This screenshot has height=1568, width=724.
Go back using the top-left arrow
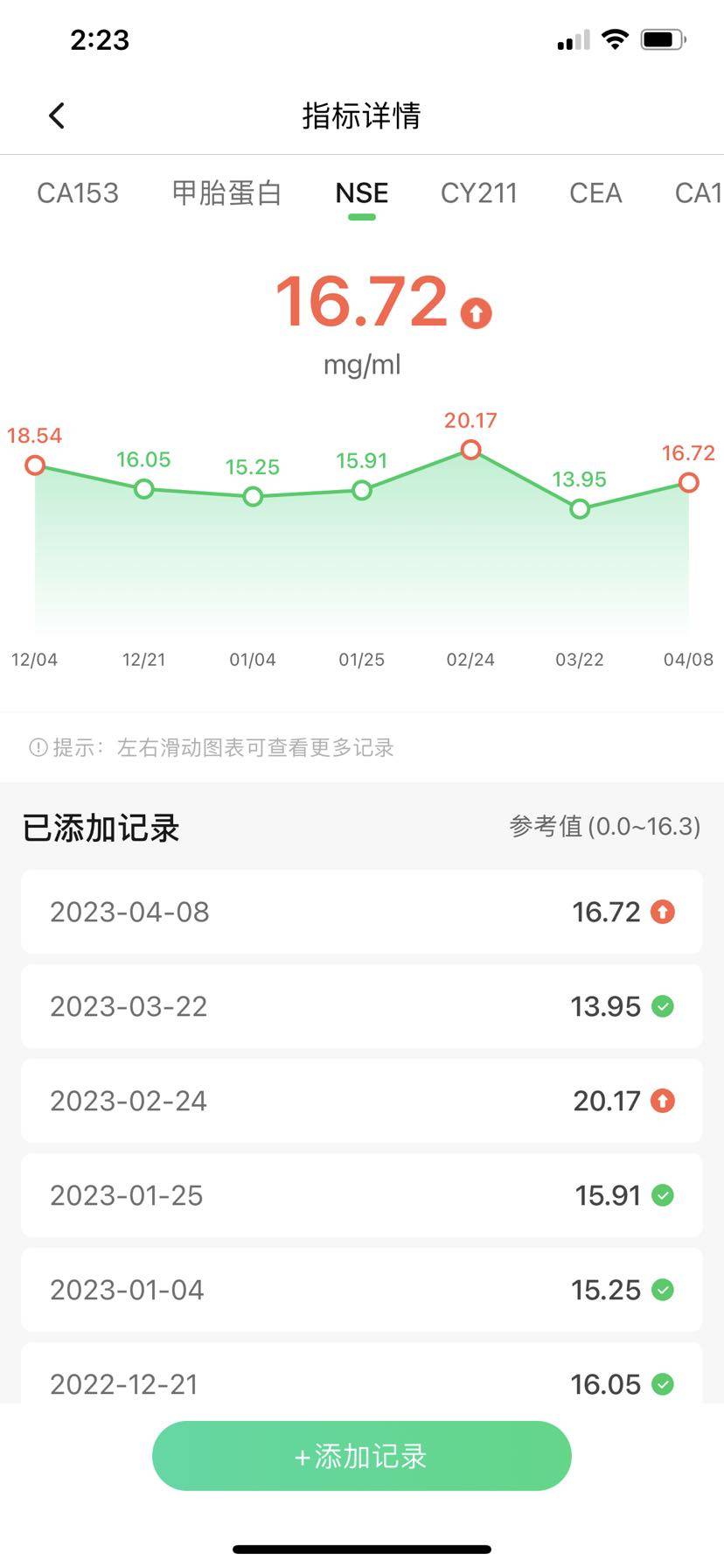point(58,115)
